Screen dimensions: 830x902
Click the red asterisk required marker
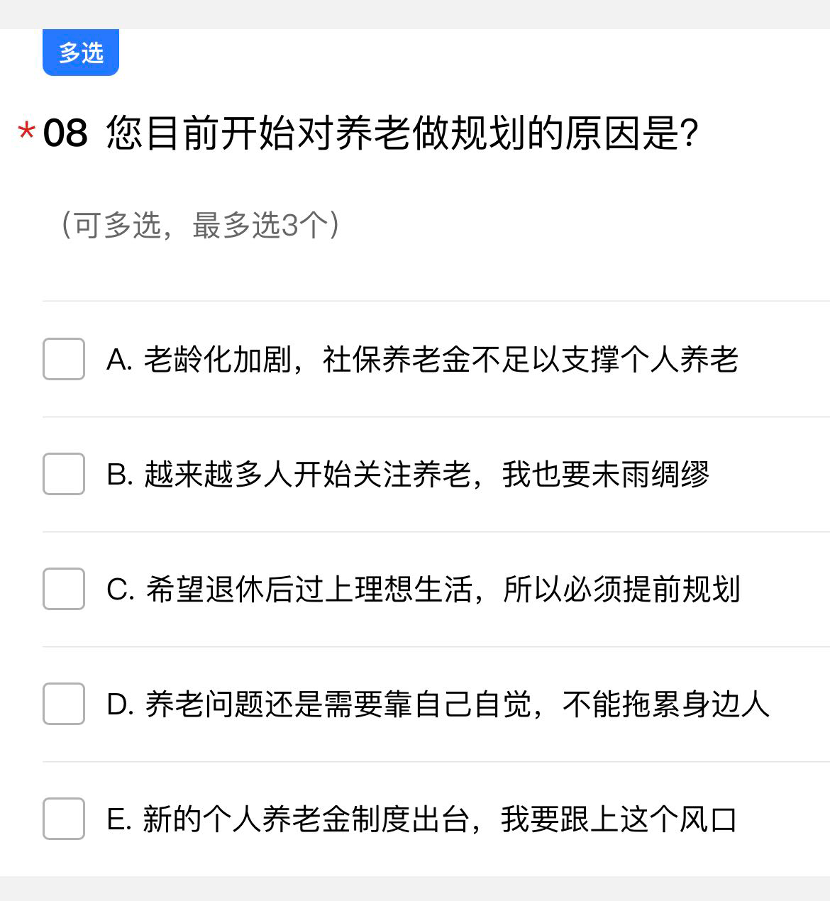tap(25, 131)
